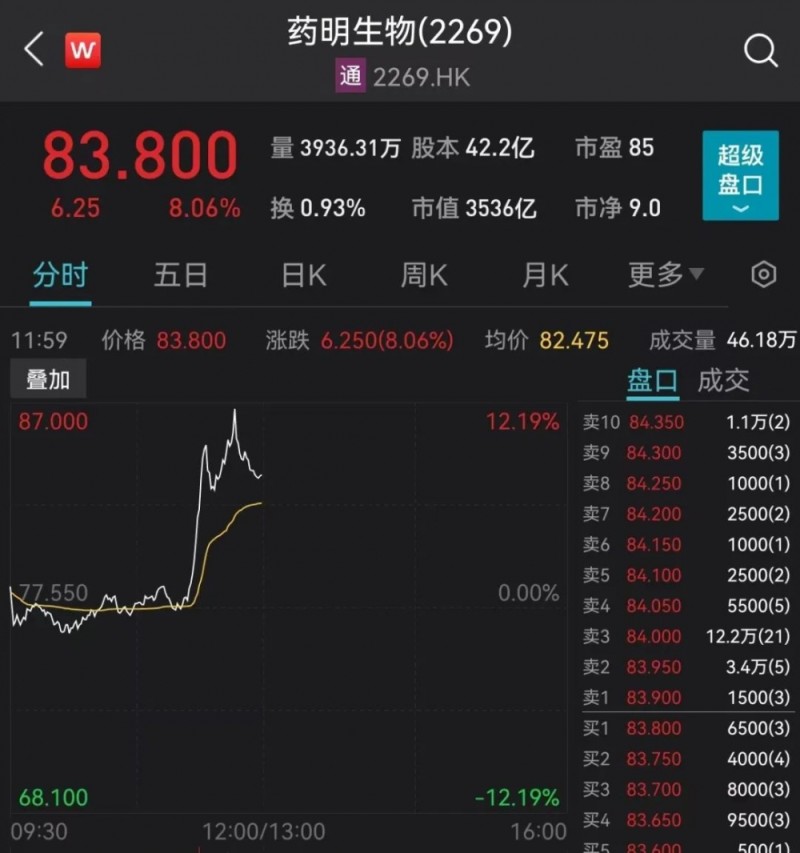Expand the 超级盘口 panel
Screen dimensions: 800x853
pos(740,176)
